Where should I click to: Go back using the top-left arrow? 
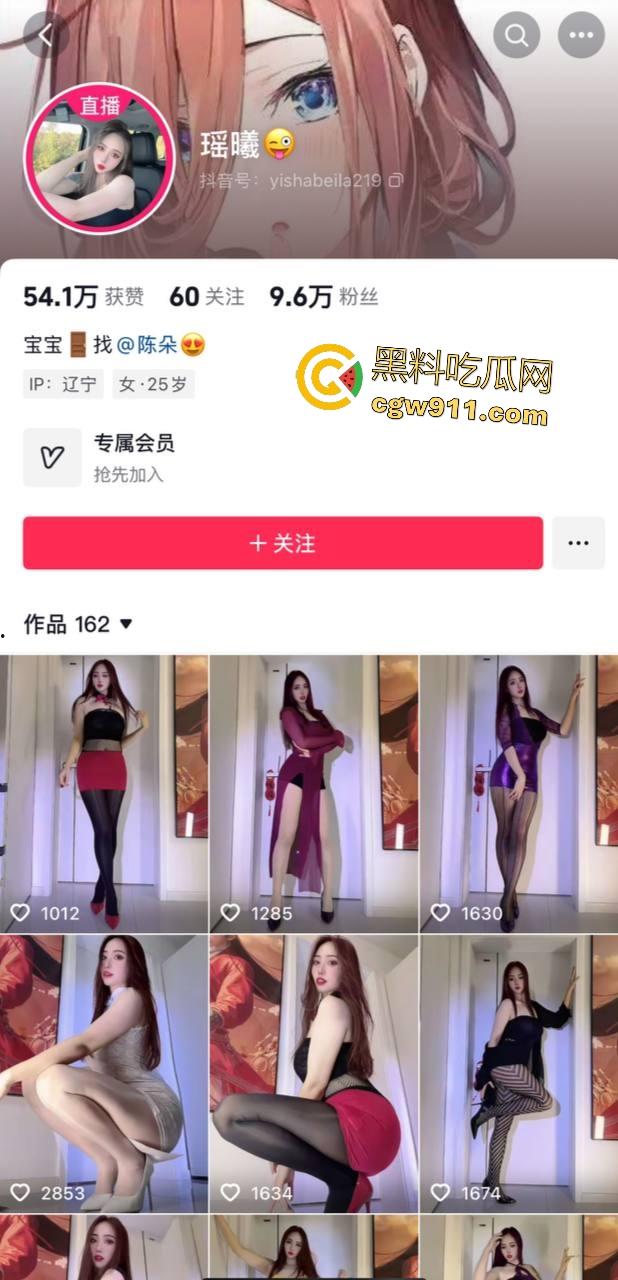[x=45, y=36]
